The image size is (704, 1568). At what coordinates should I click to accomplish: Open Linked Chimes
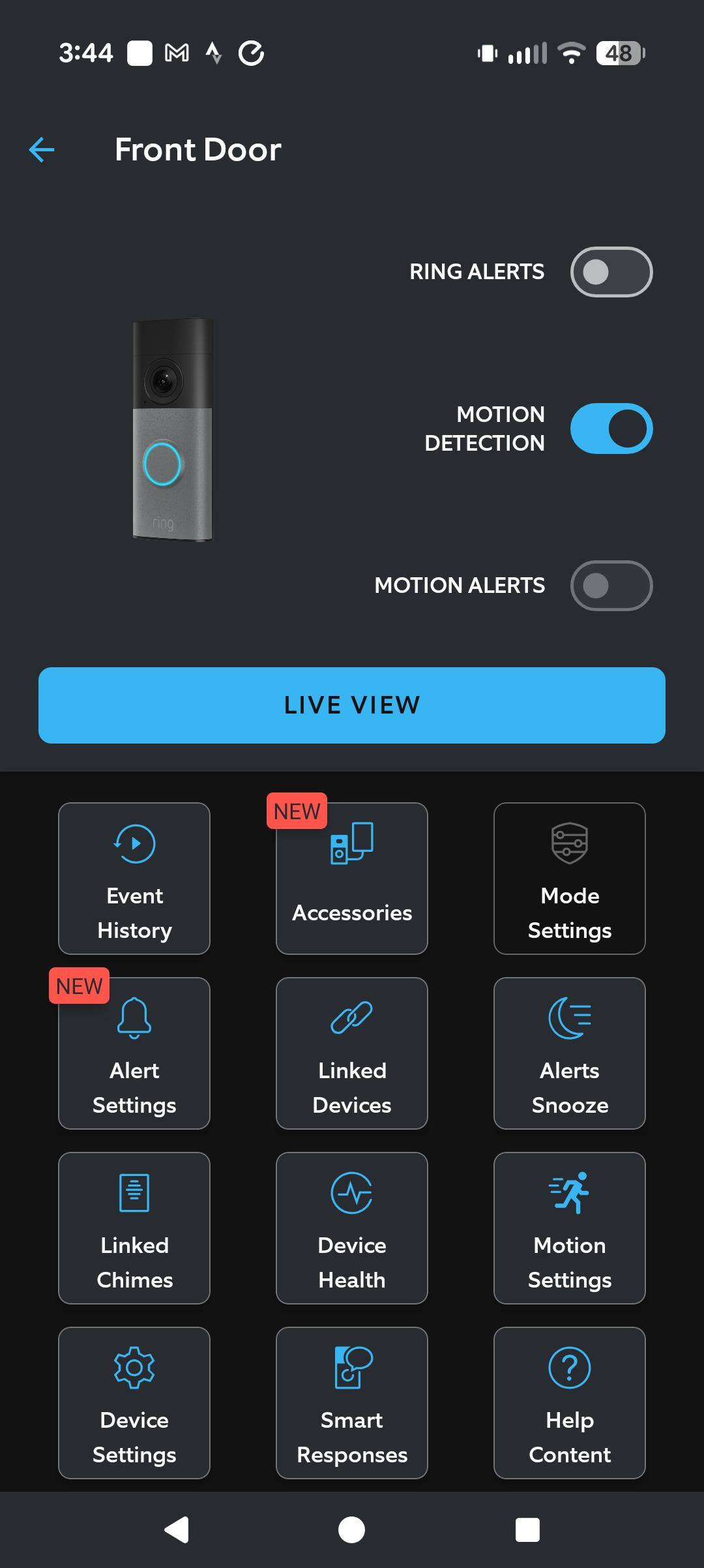(134, 1228)
